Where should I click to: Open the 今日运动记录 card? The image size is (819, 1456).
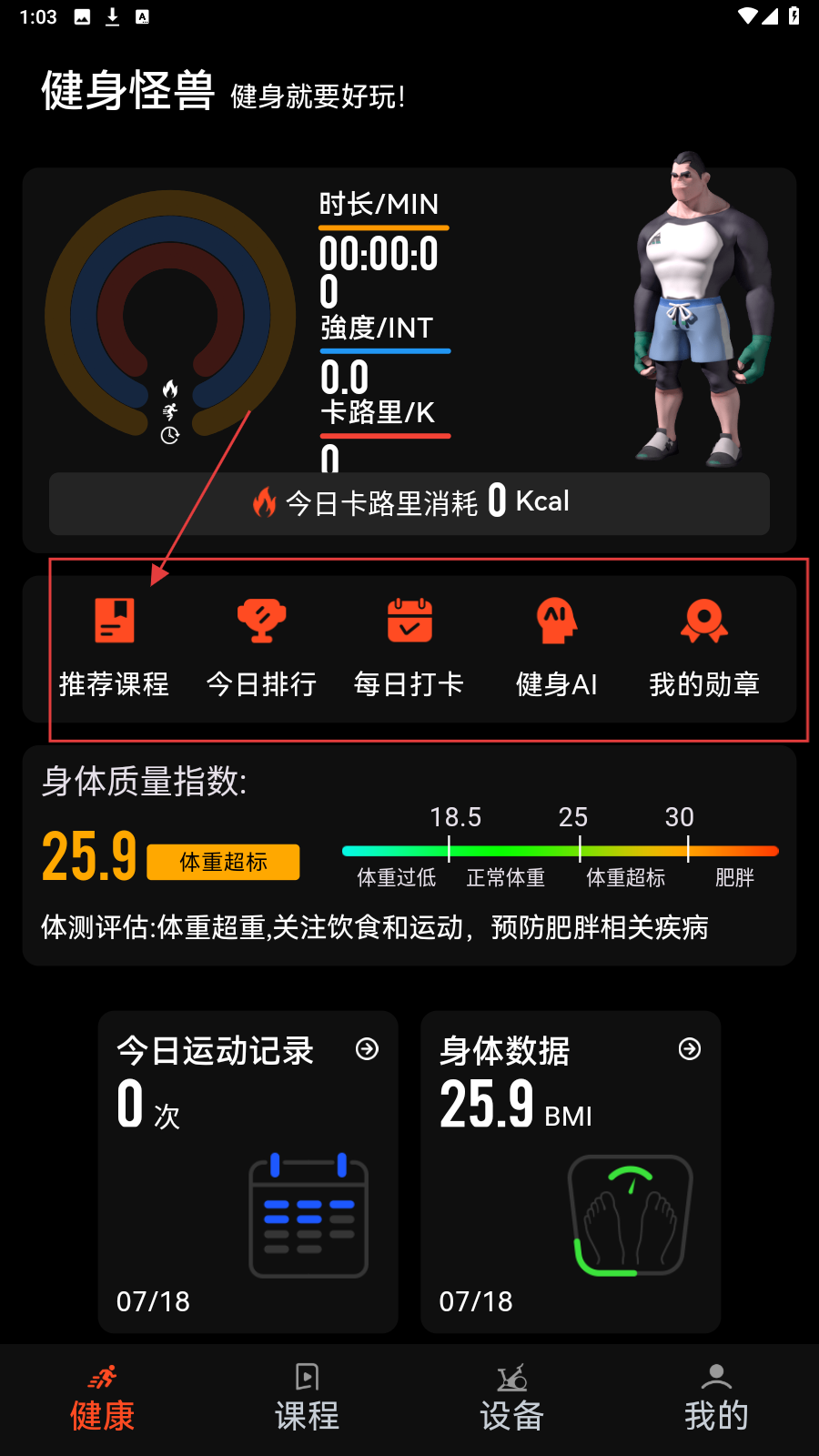pyautogui.click(x=248, y=1171)
